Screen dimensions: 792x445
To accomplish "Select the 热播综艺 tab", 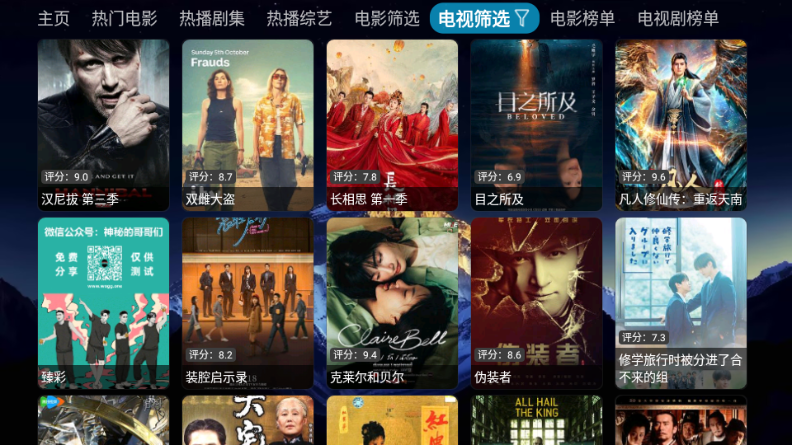I will point(299,18).
